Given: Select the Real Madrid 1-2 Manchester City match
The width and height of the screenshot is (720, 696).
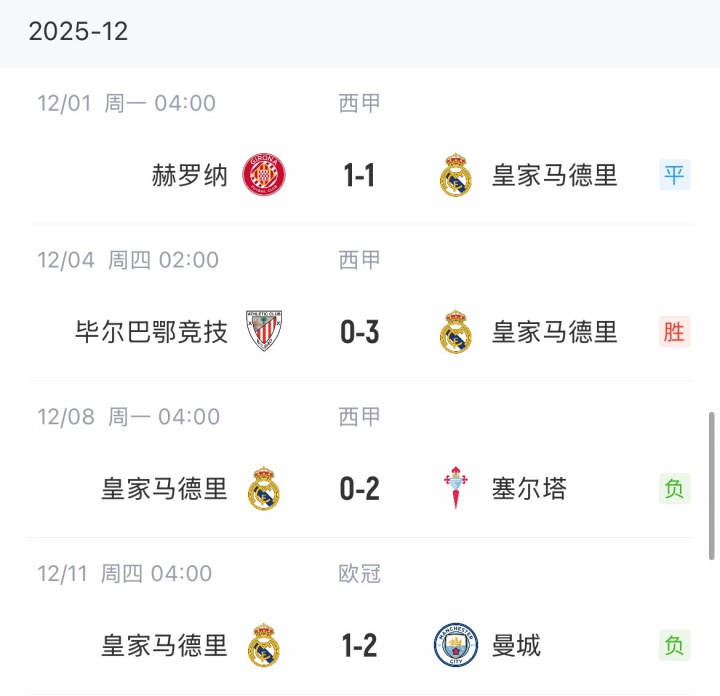Looking at the screenshot, I should click(x=359, y=645).
